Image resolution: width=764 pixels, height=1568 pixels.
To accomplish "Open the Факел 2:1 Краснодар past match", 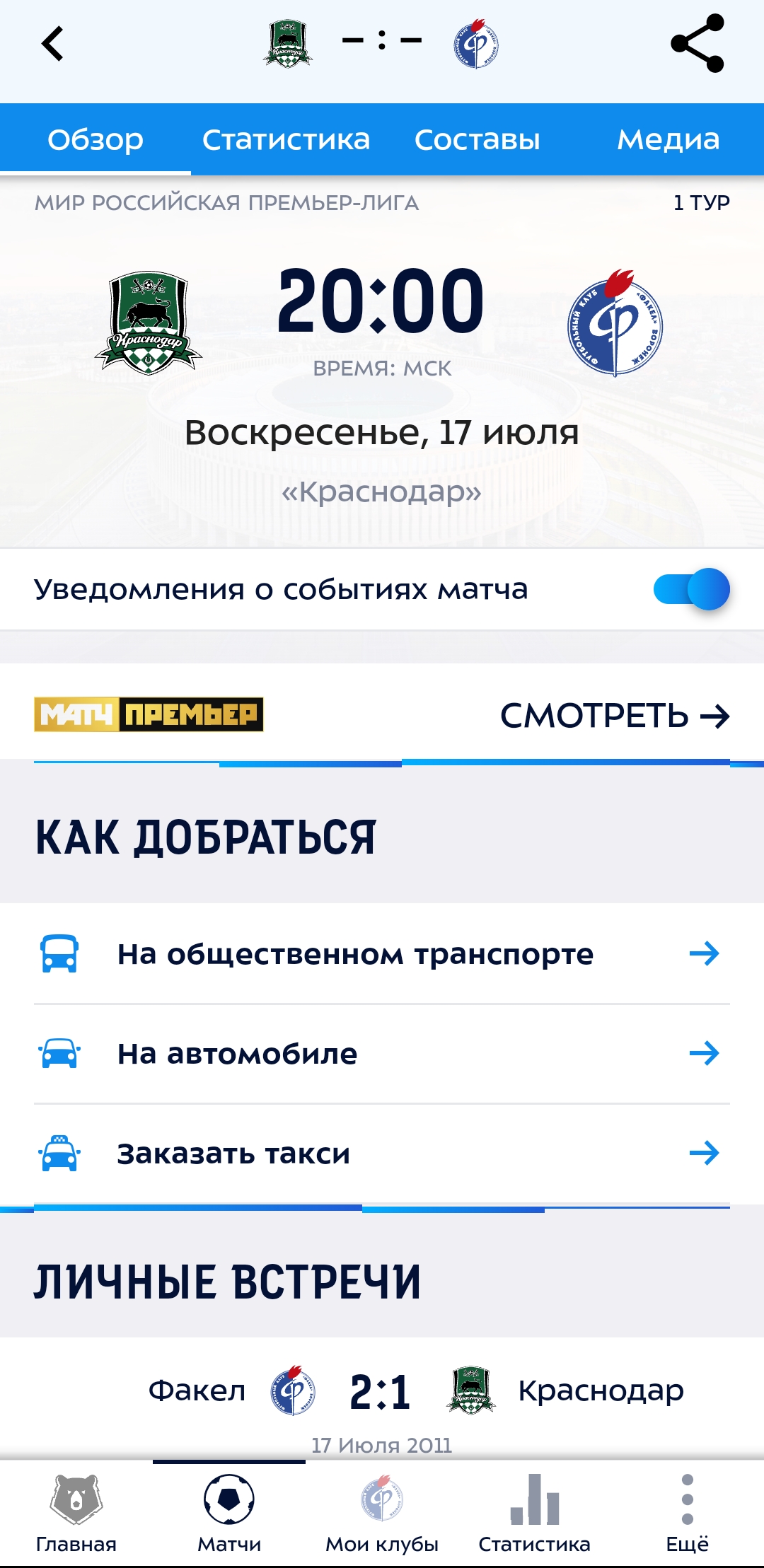I will click(381, 1392).
